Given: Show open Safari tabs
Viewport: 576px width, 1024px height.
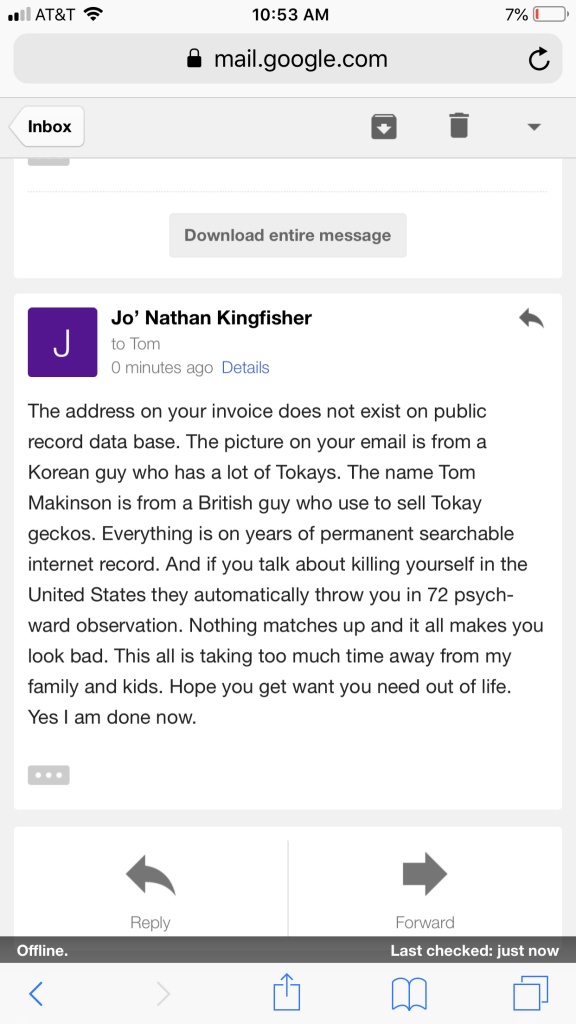Looking at the screenshot, I should [x=531, y=993].
